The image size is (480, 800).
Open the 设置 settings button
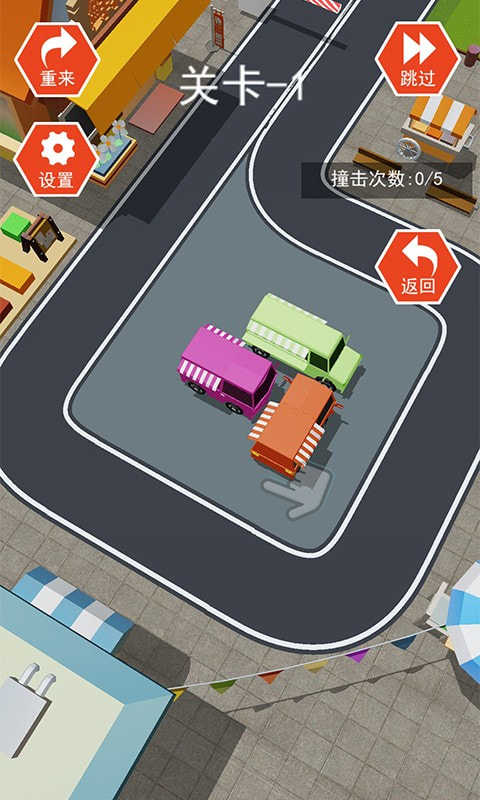57,160
